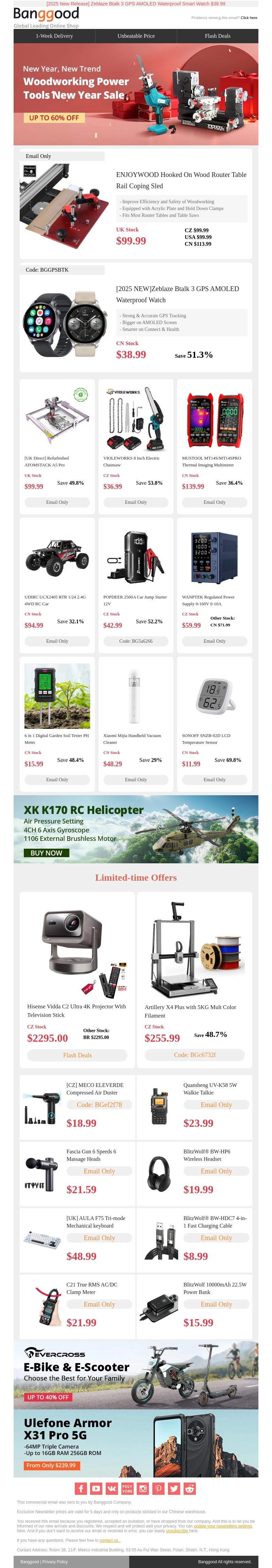The height and width of the screenshot is (1568, 272).
Task: Open the Privacy Policy link
Action: click(x=55, y=1561)
